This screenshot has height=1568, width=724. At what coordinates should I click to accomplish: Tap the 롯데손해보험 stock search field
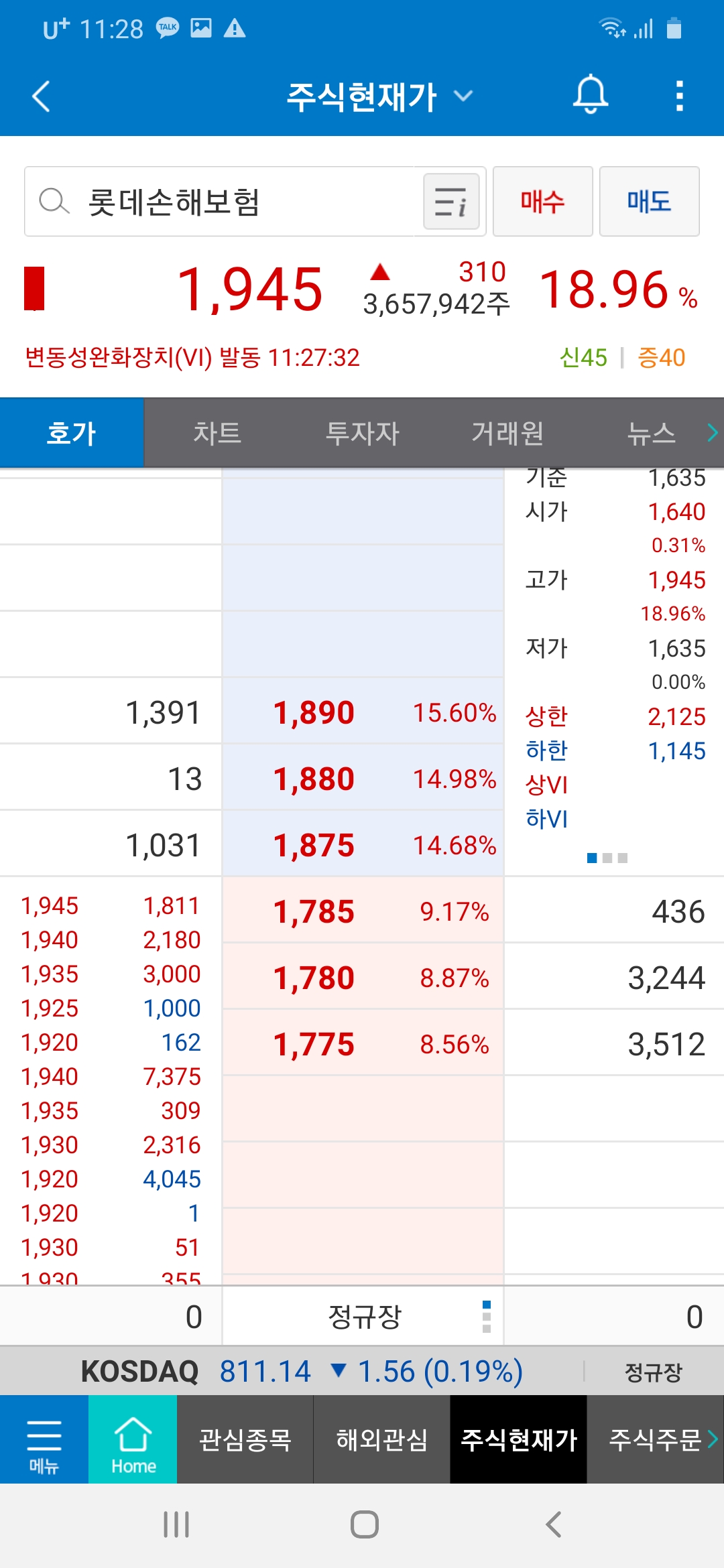tap(221, 202)
